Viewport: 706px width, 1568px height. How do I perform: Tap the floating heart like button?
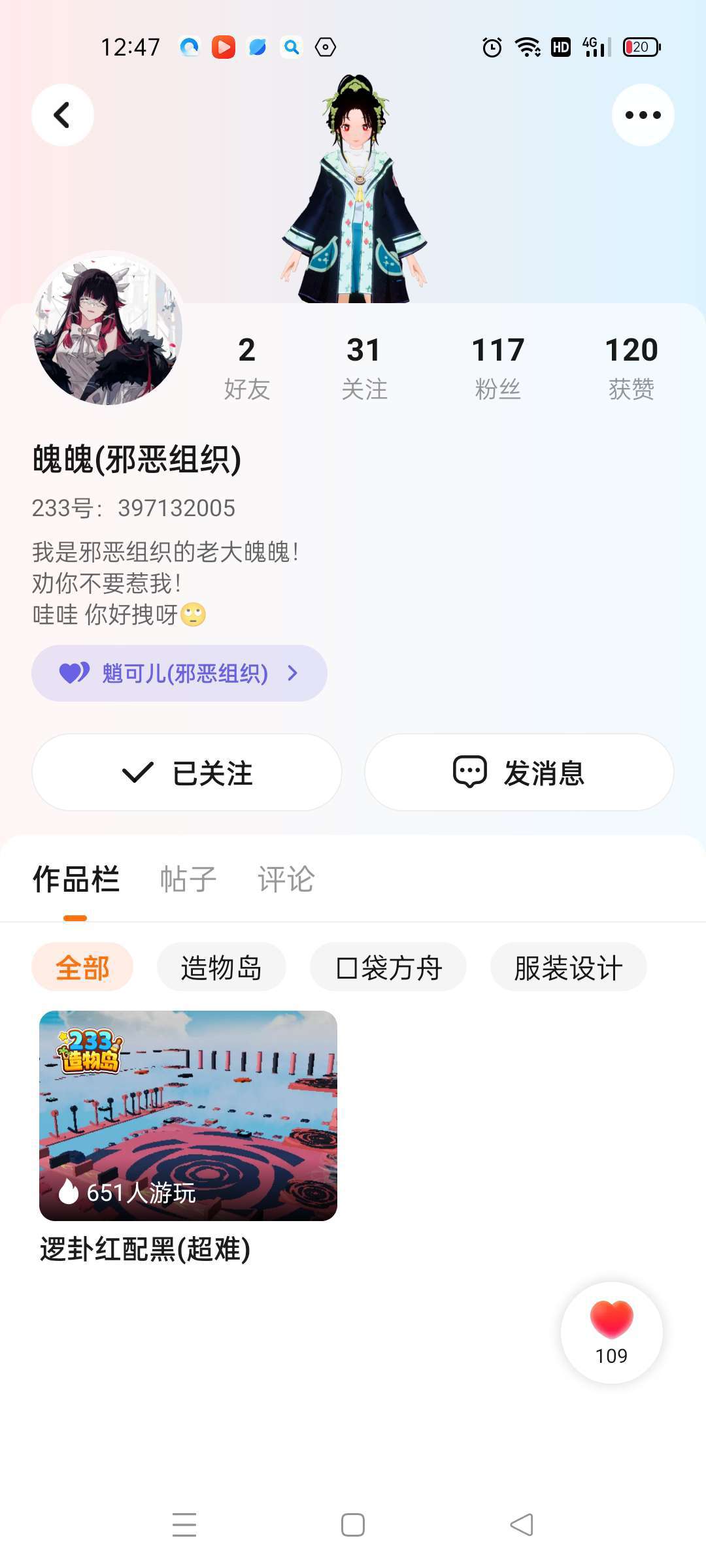tap(611, 1331)
